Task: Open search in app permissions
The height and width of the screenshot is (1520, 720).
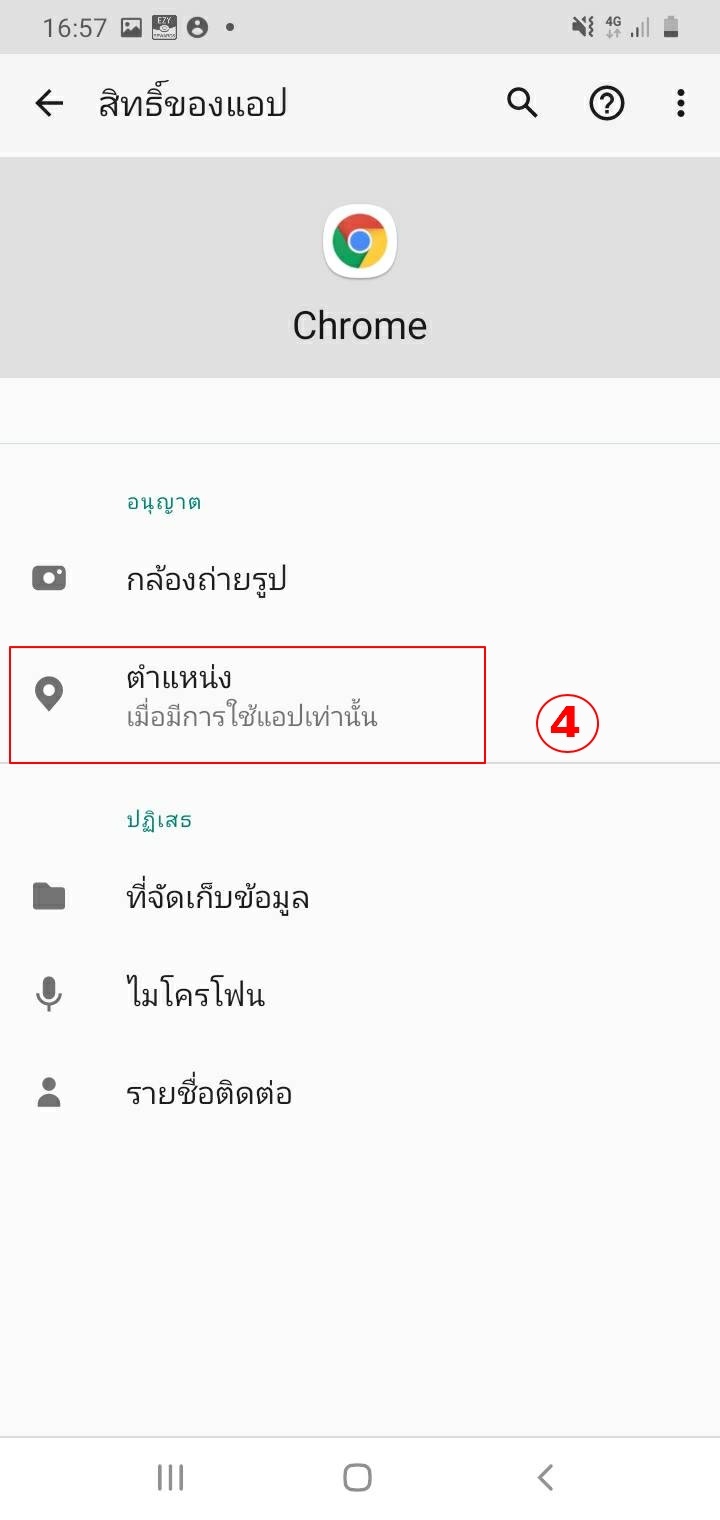Action: (522, 103)
